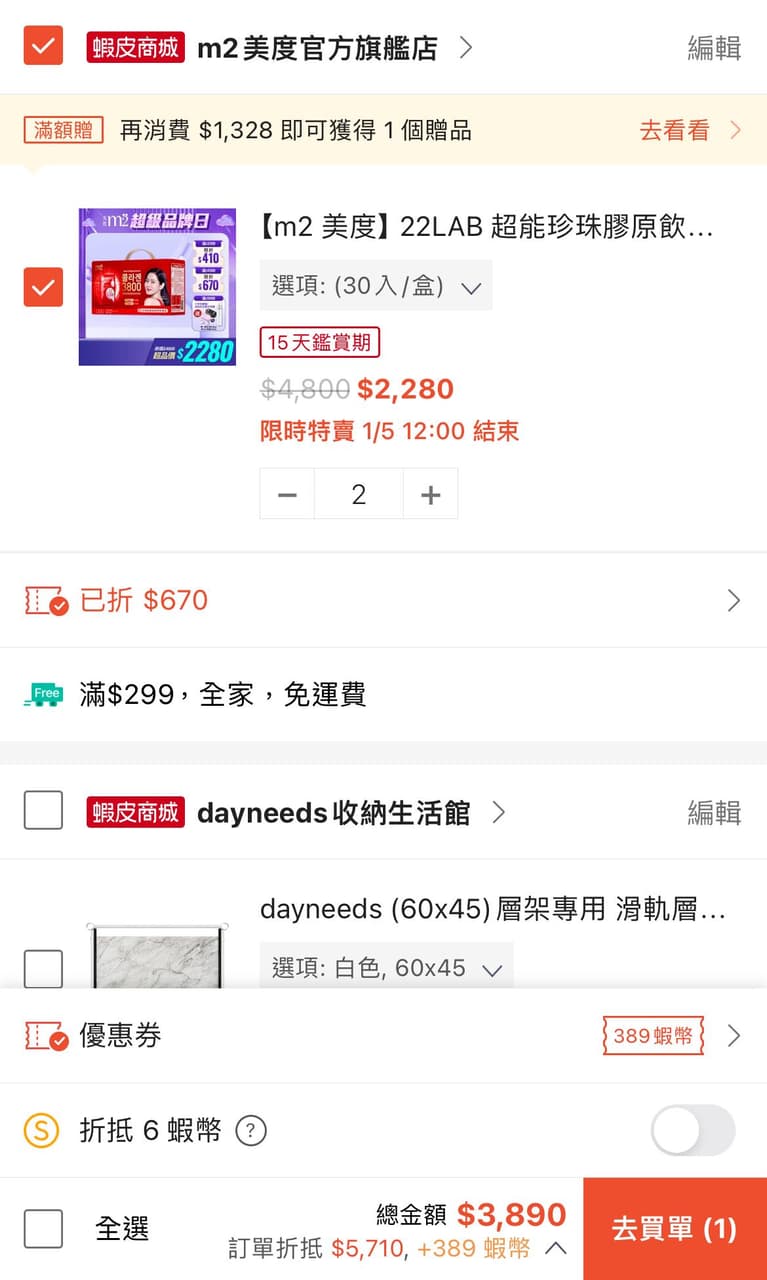Image resolution: width=767 pixels, height=1280 pixels.
Task: Expand the 已折 $670 discount details
Action: pos(733,600)
